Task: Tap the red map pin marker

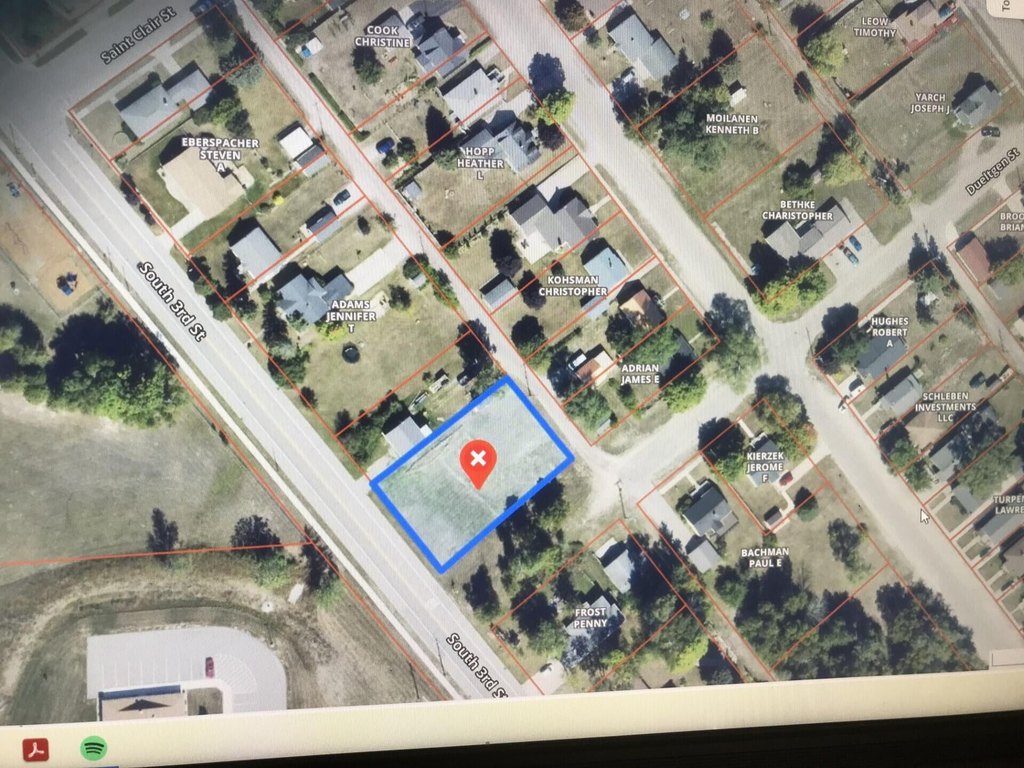Action: click(x=478, y=462)
